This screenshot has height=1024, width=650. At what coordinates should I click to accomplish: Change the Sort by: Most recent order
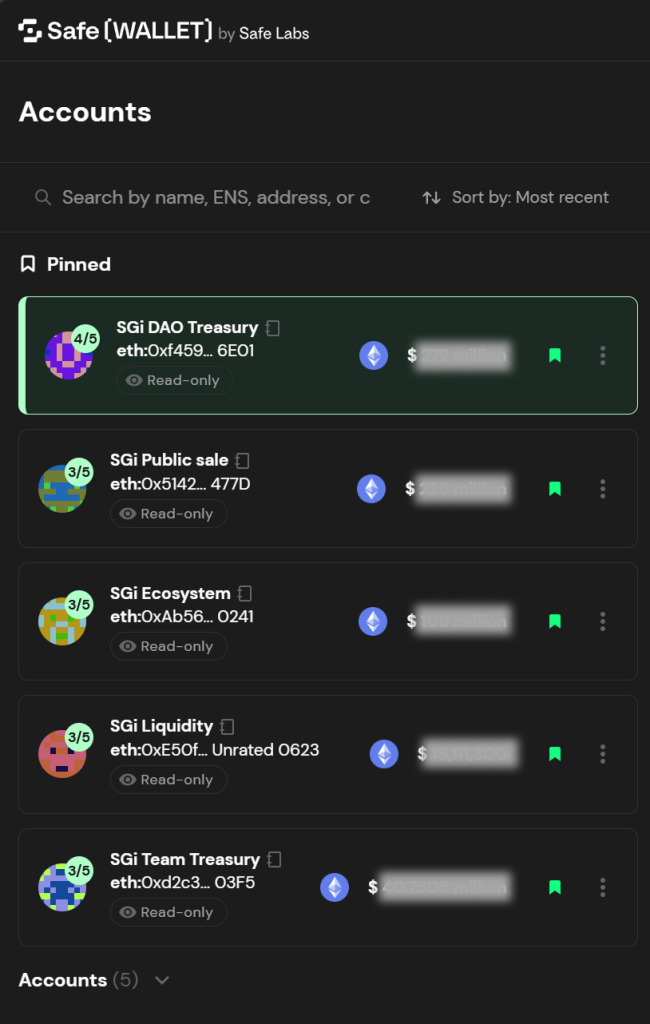click(x=515, y=198)
